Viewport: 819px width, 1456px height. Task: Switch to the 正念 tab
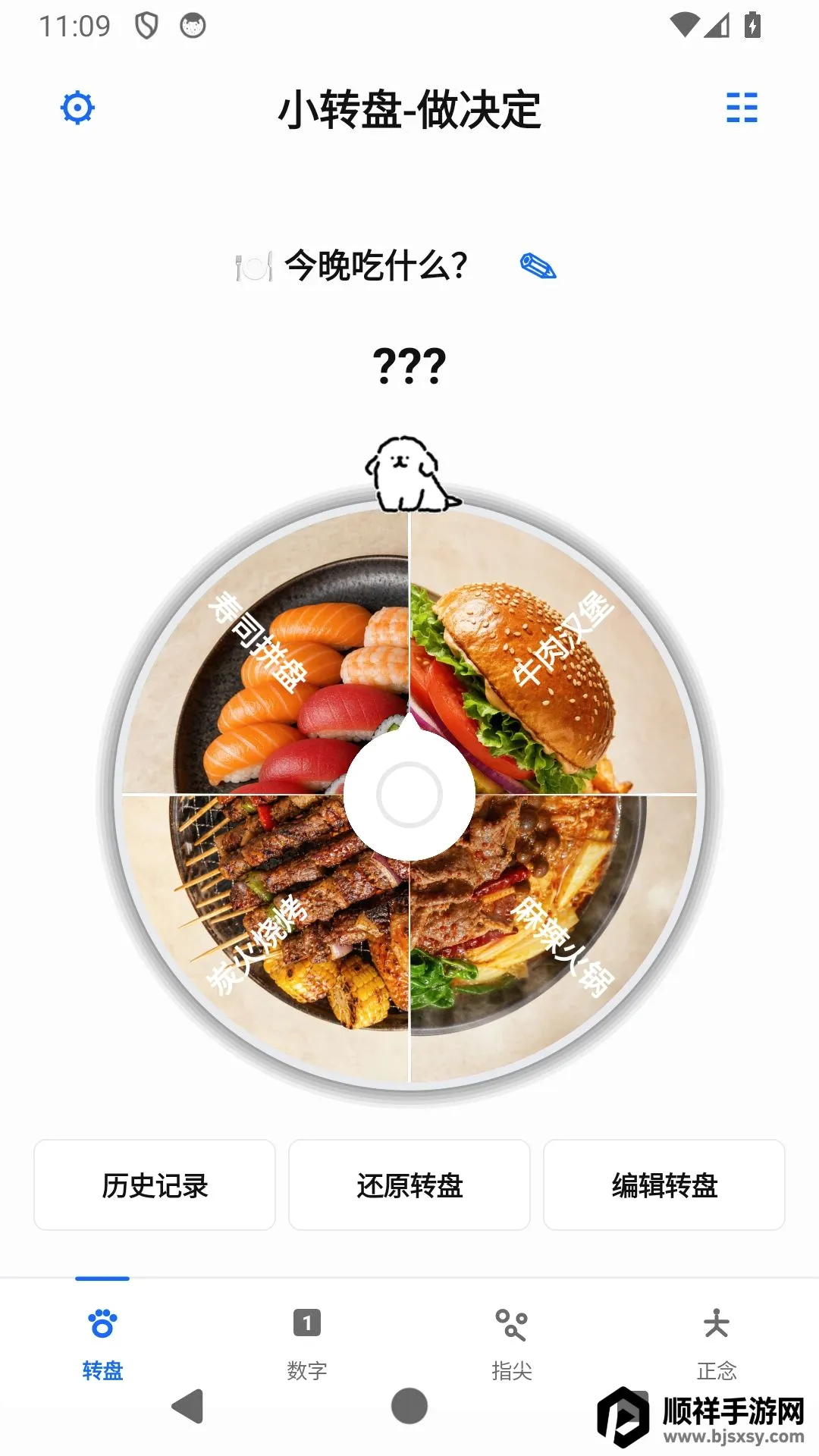[x=717, y=1342]
